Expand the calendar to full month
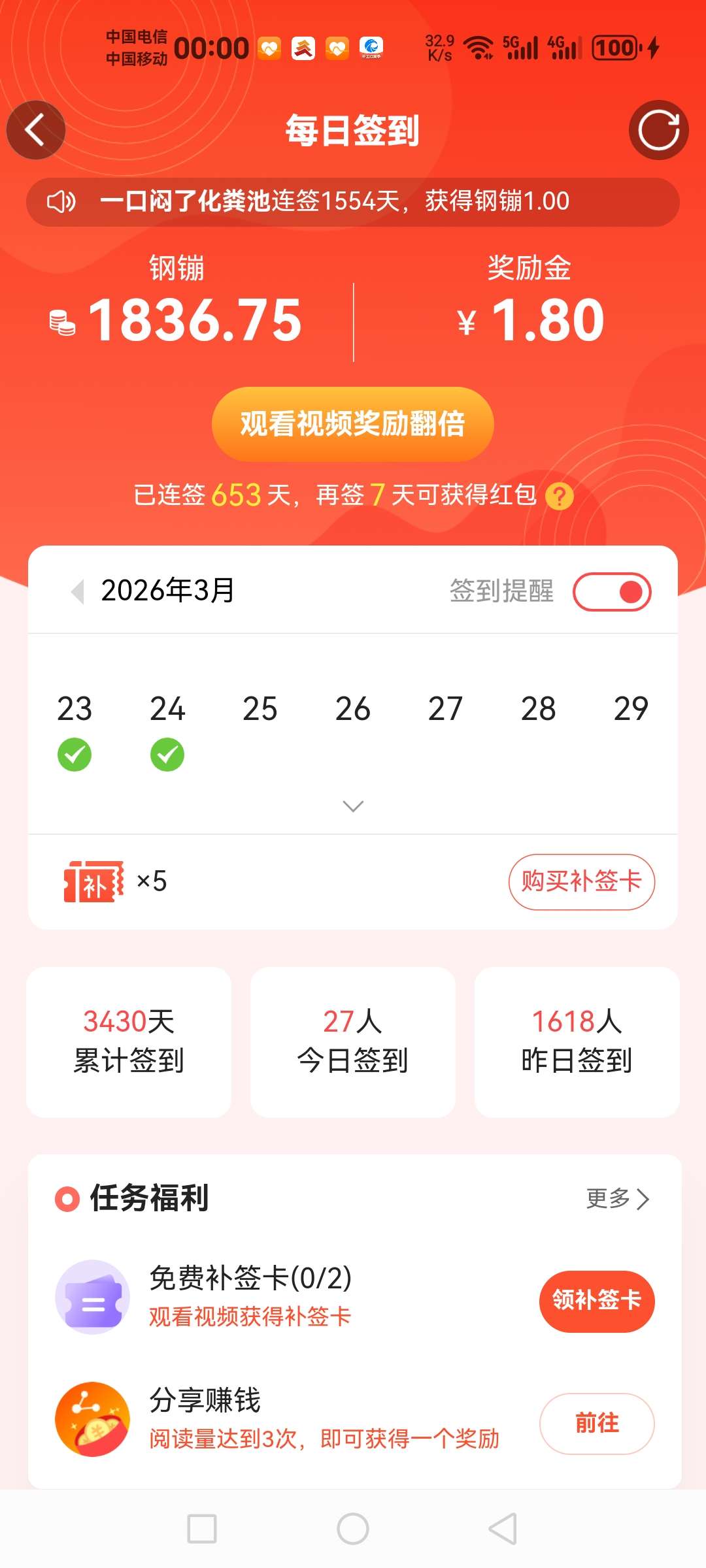 pos(353,806)
